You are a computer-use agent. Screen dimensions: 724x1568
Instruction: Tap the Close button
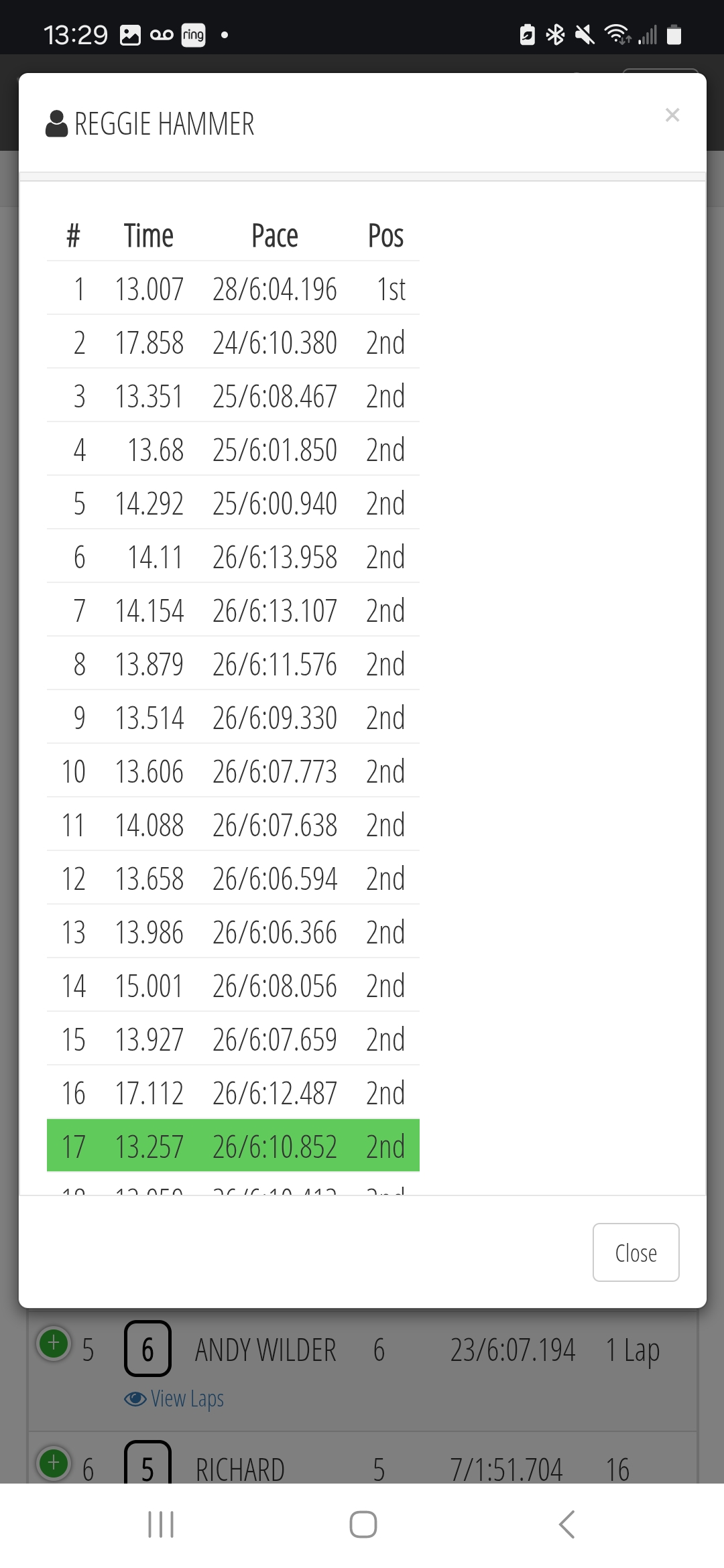point(636,1252)
